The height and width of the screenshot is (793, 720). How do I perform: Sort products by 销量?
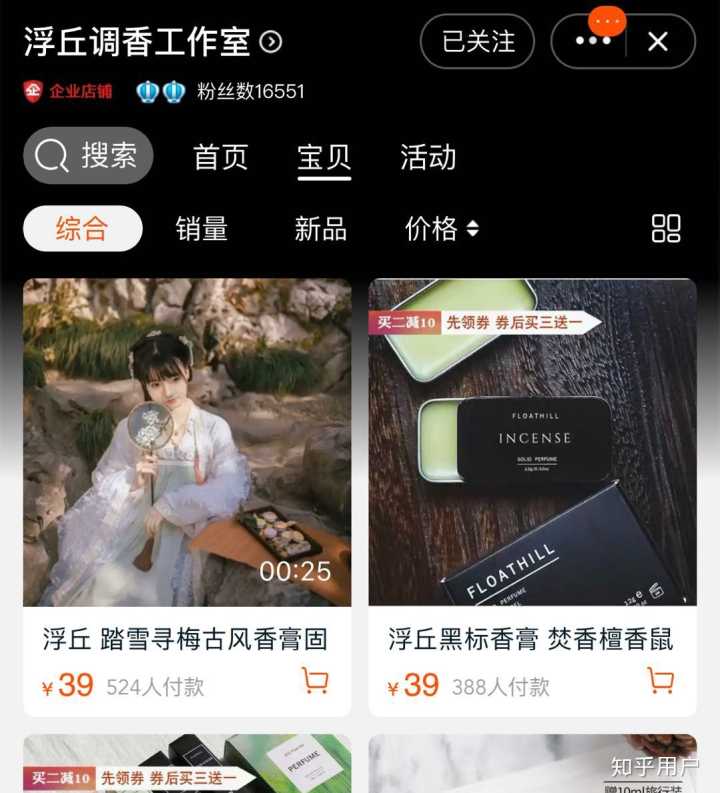202,229
